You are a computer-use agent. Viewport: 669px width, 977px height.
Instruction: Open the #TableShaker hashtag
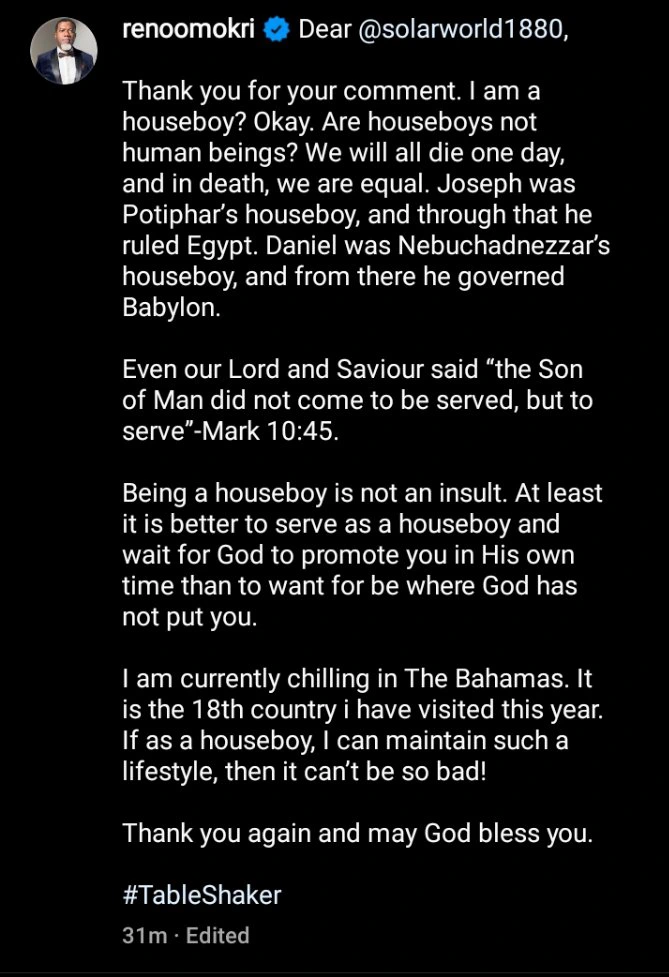coord(202,894)
